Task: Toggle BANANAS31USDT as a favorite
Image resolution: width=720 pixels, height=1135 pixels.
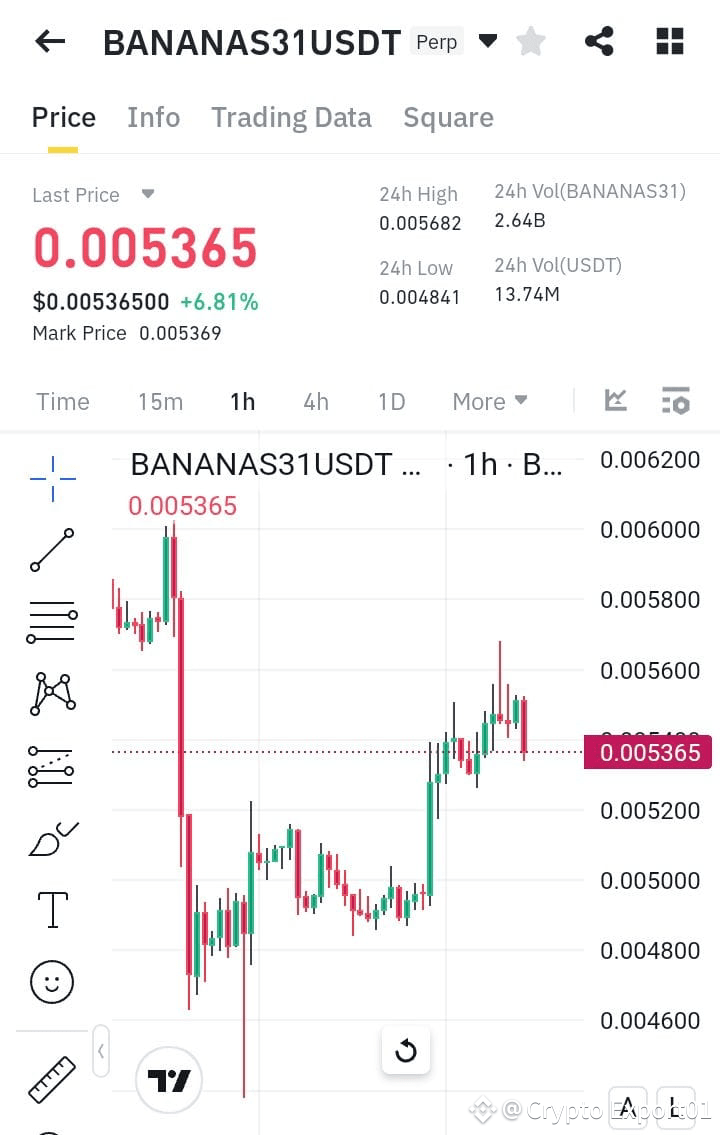Action: click(531, 40)
